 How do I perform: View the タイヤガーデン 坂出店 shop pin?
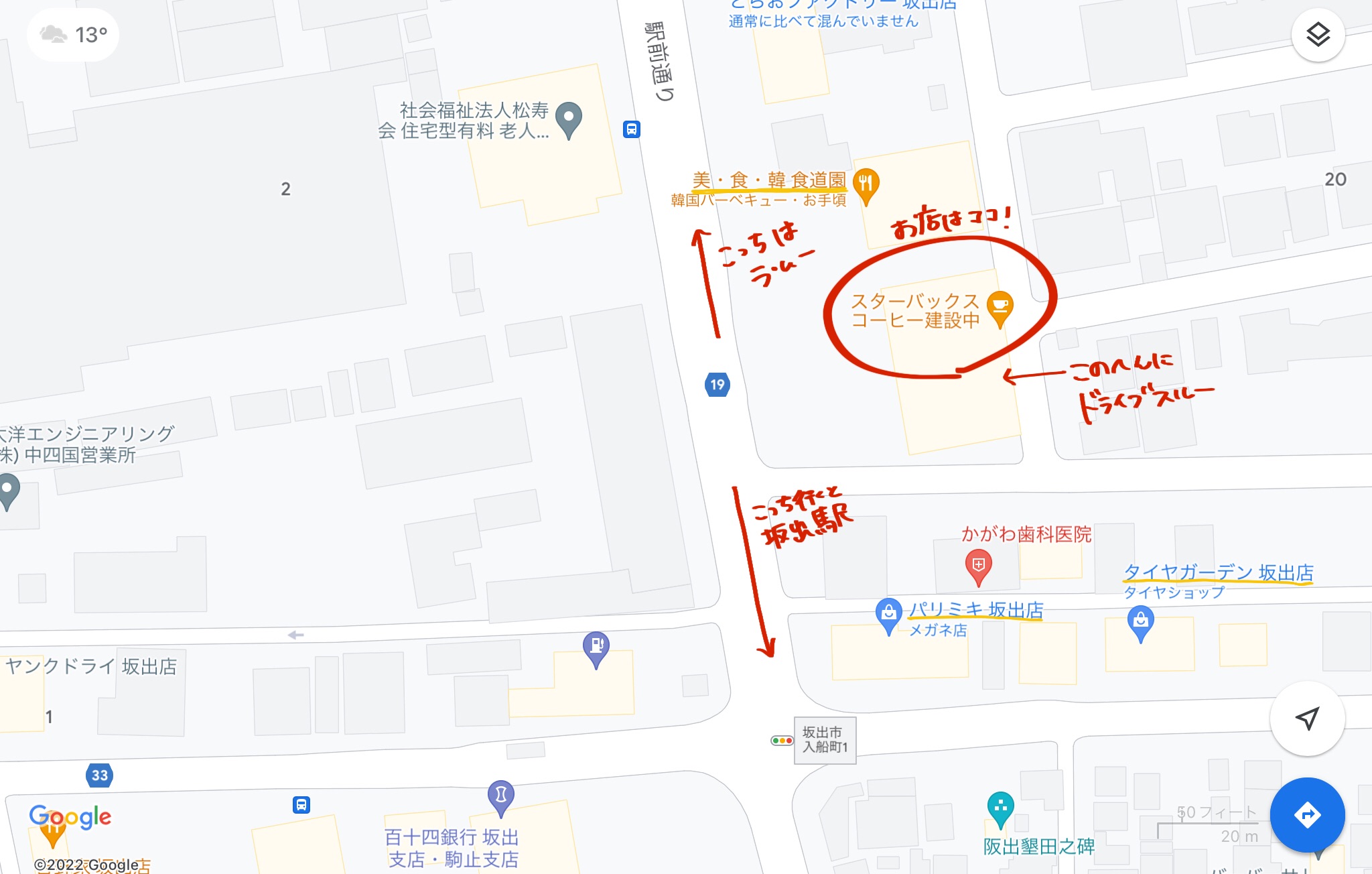1140,622
